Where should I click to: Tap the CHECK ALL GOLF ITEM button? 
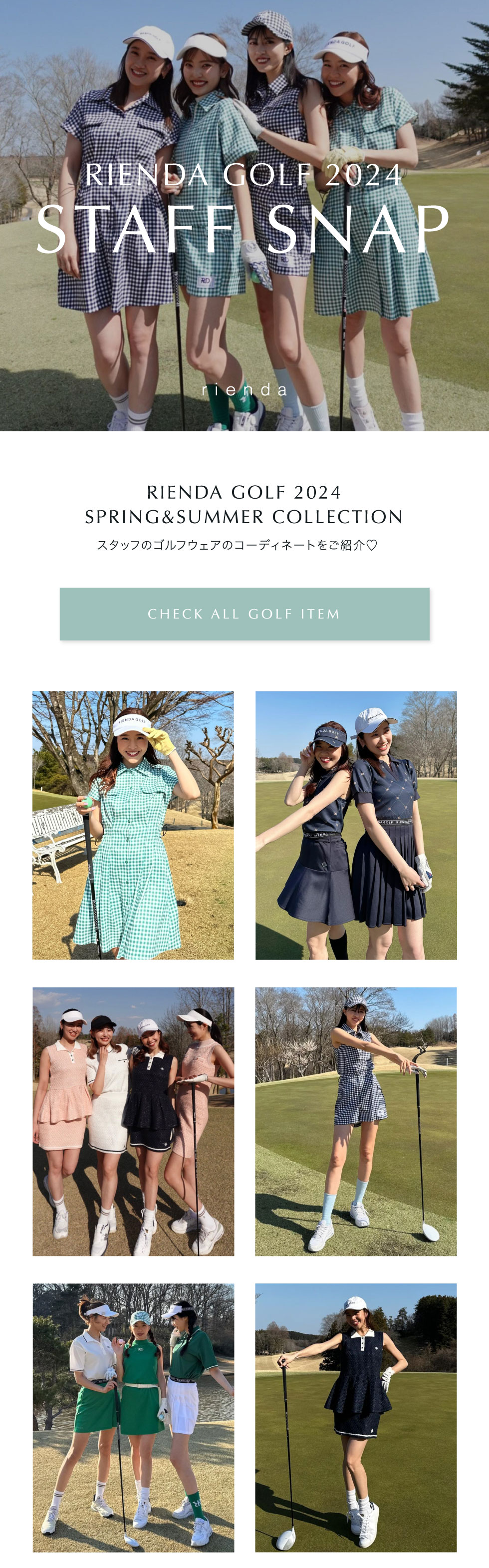(244, 614)
